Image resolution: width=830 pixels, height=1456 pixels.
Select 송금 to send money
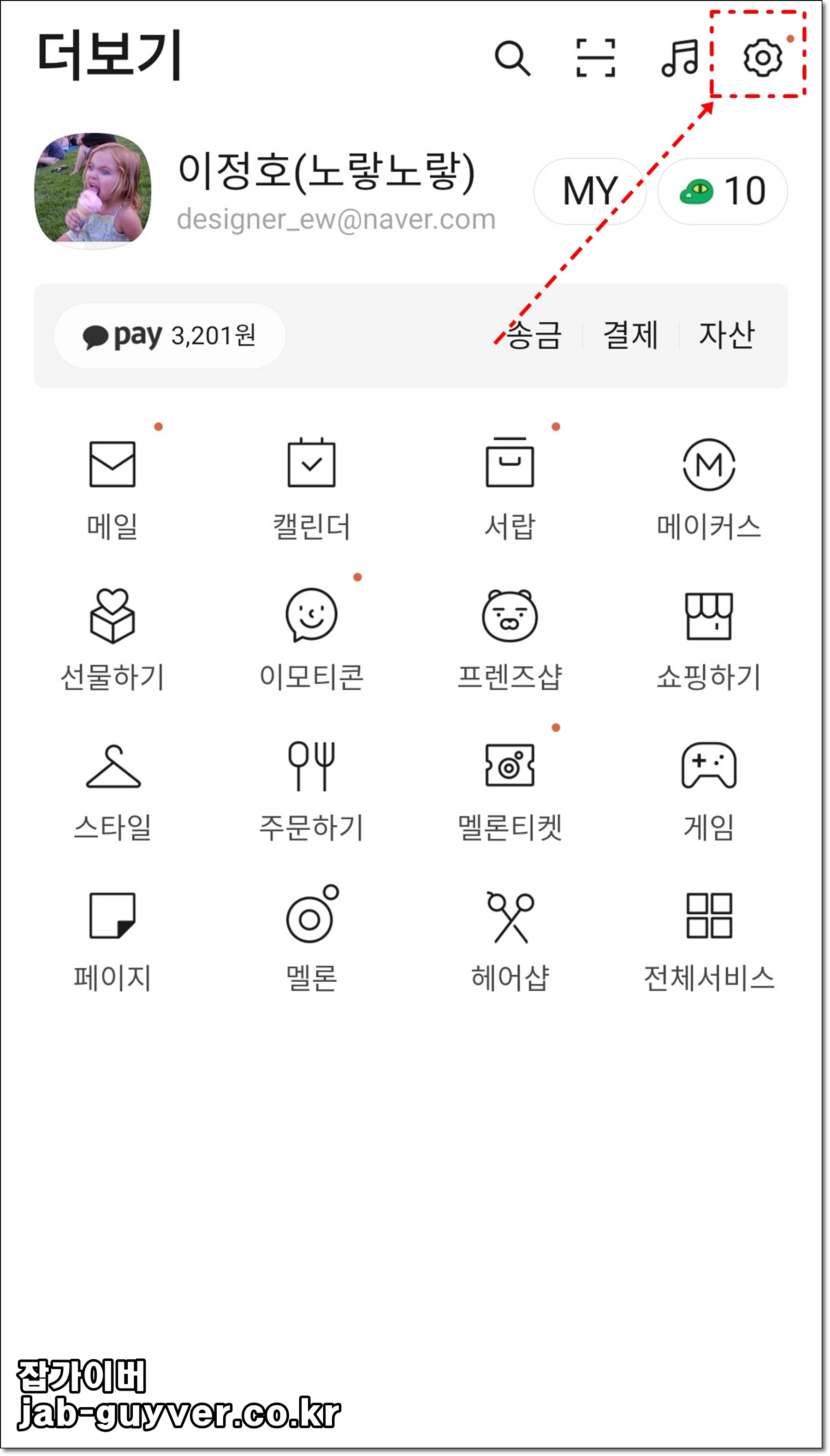click(x=534, y=335)
